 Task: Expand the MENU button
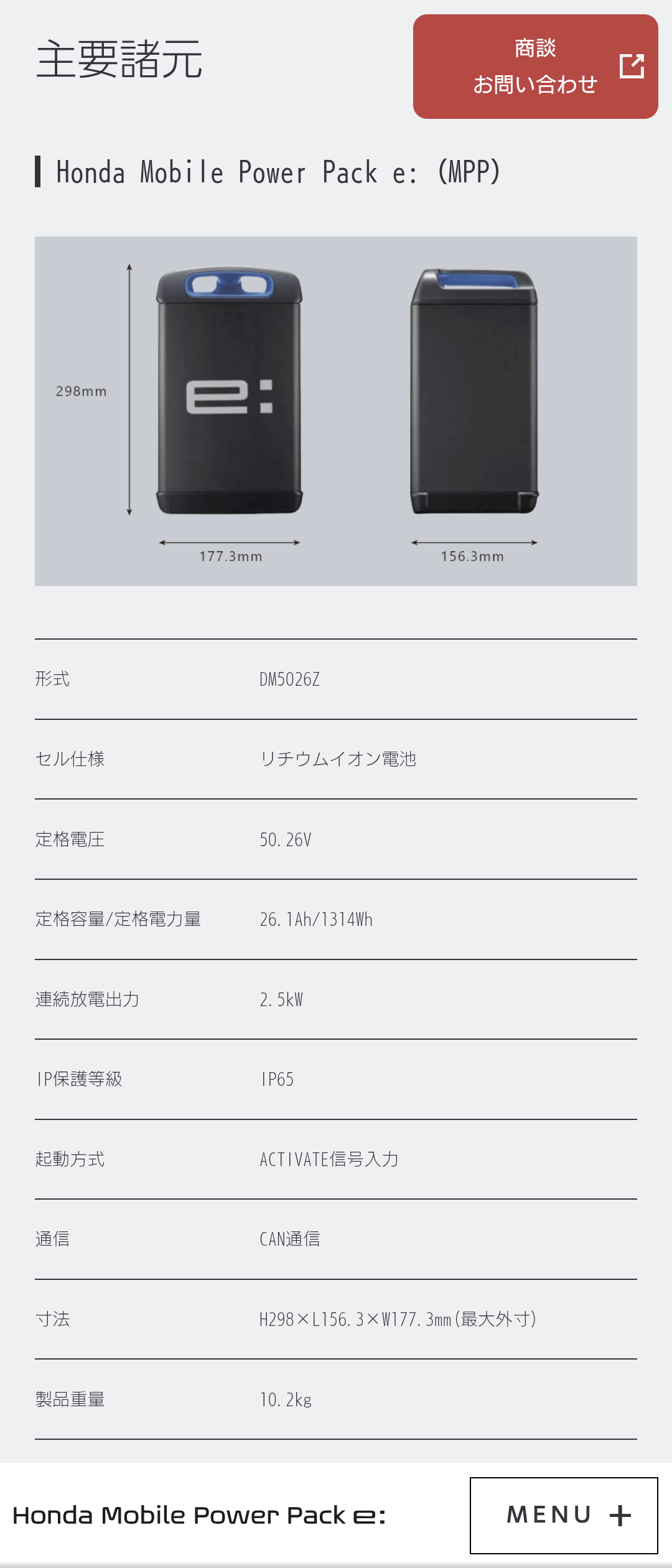[564, 1514]
